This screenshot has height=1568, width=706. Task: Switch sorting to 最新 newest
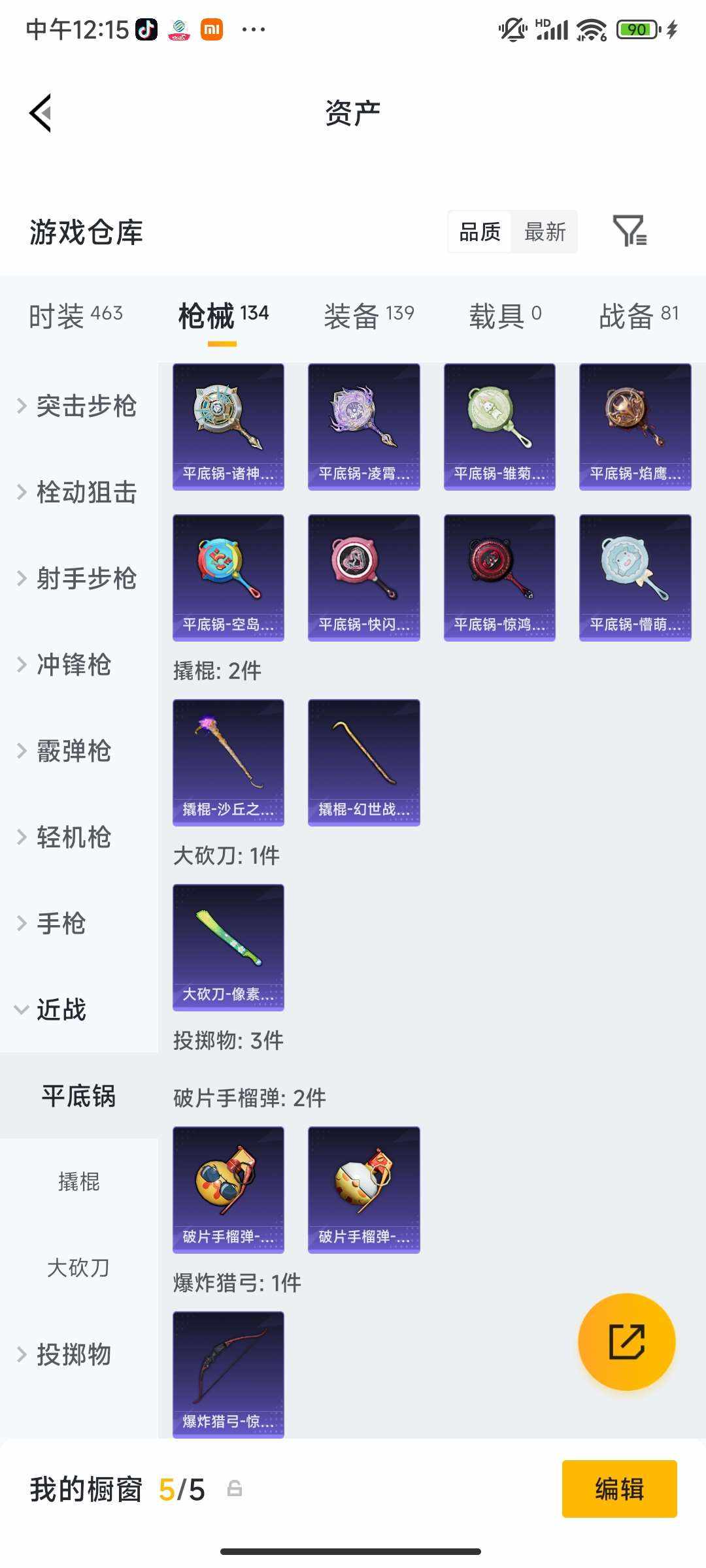[x=545, y=232]
